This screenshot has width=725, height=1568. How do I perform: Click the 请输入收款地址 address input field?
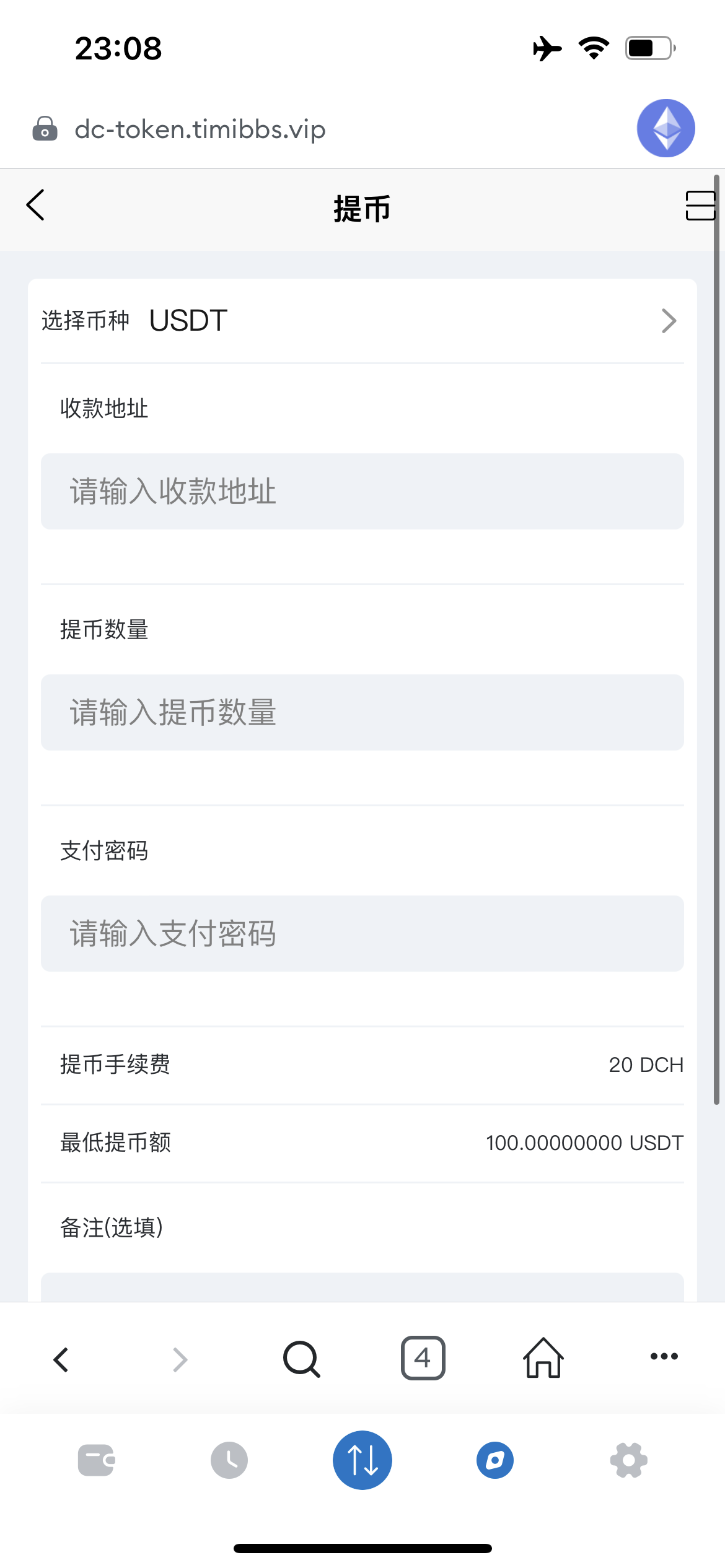(362, 491)
